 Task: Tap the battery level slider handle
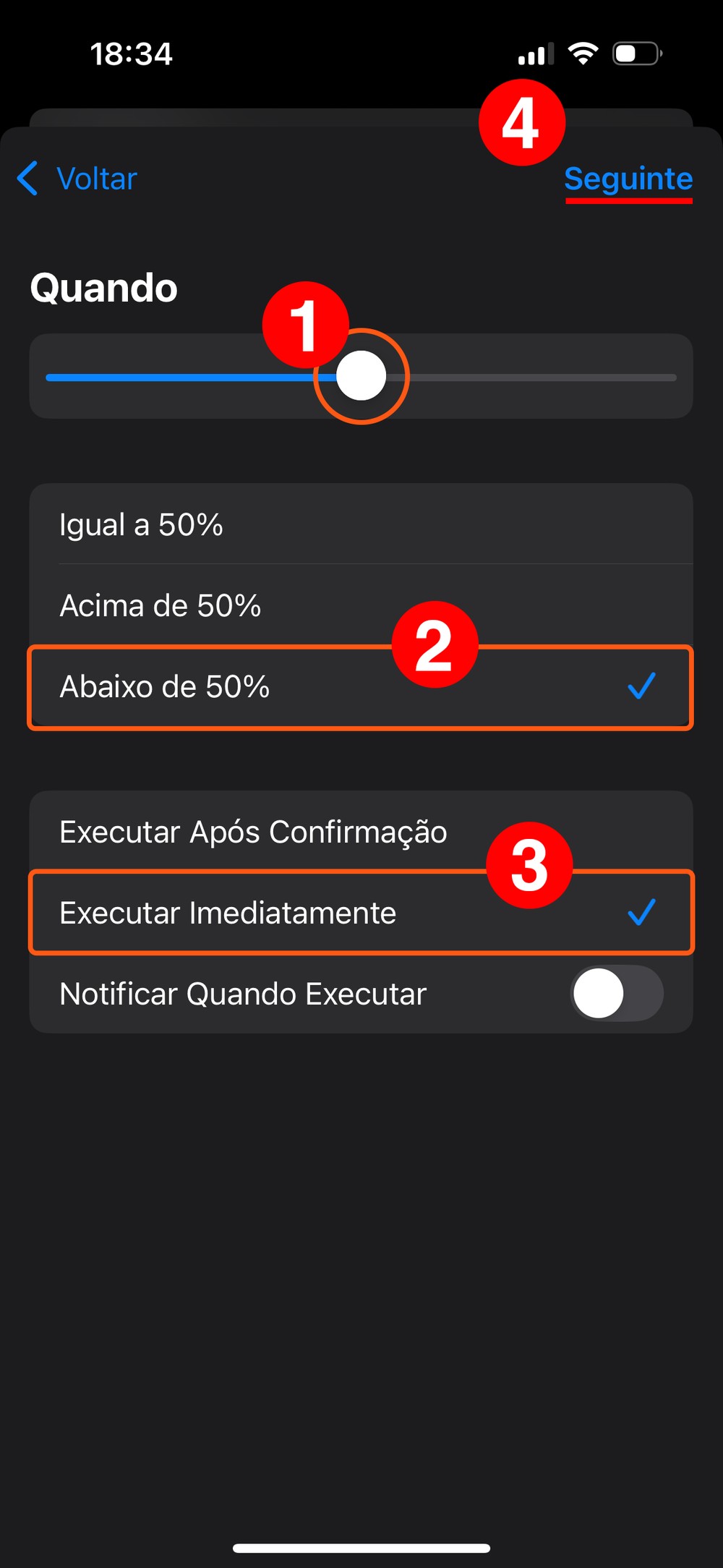pyautogui.click(x=361, y=376)
